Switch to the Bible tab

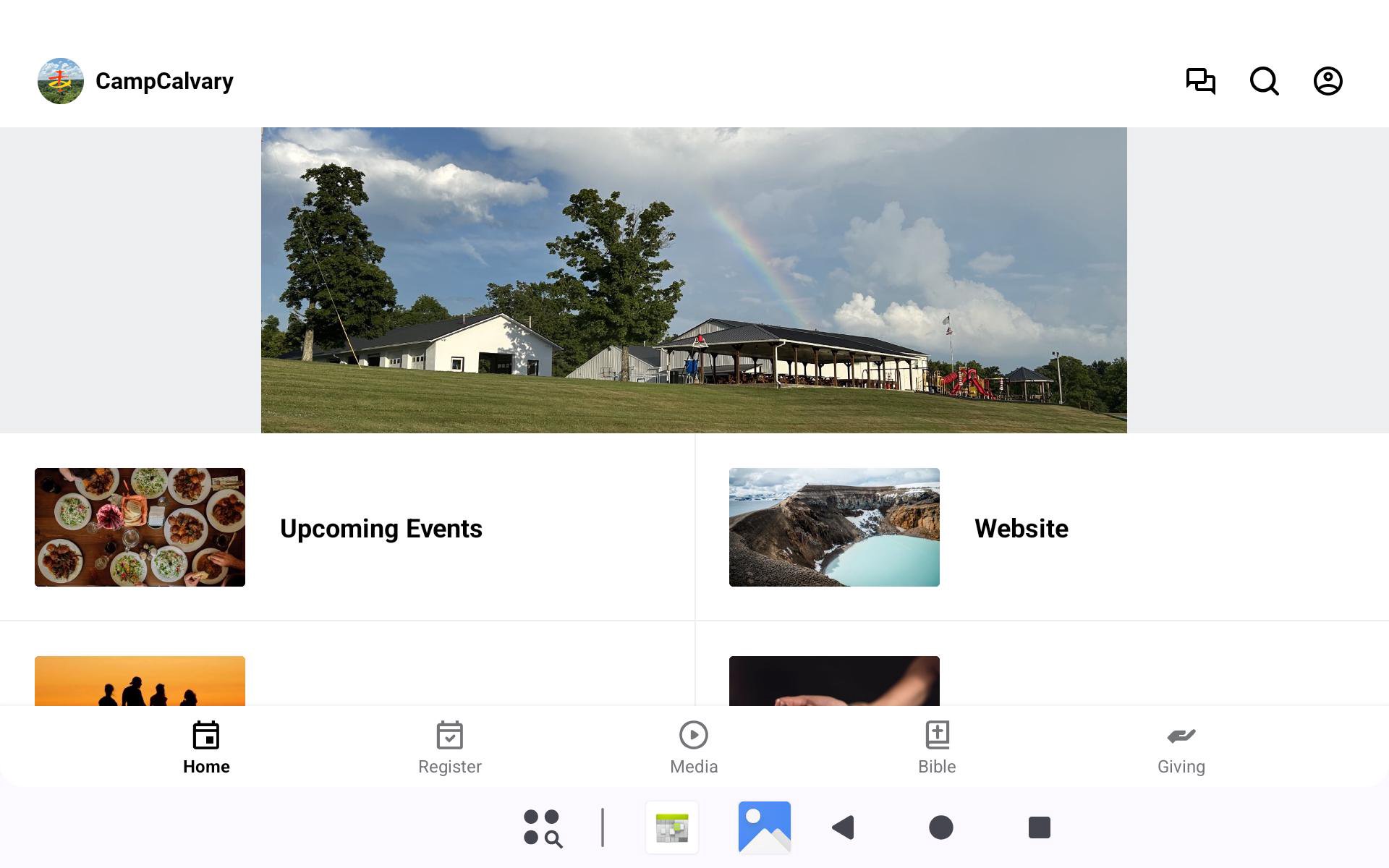[x=937, y=748]
